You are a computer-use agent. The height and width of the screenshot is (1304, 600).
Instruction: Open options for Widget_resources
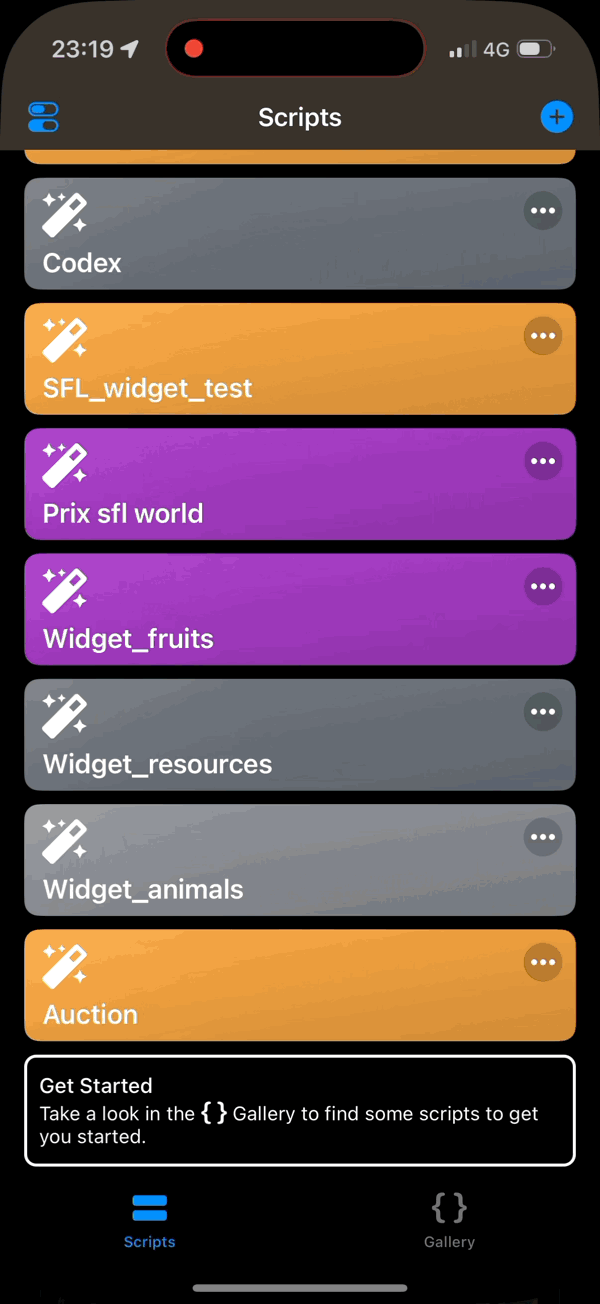pos(543,712)
